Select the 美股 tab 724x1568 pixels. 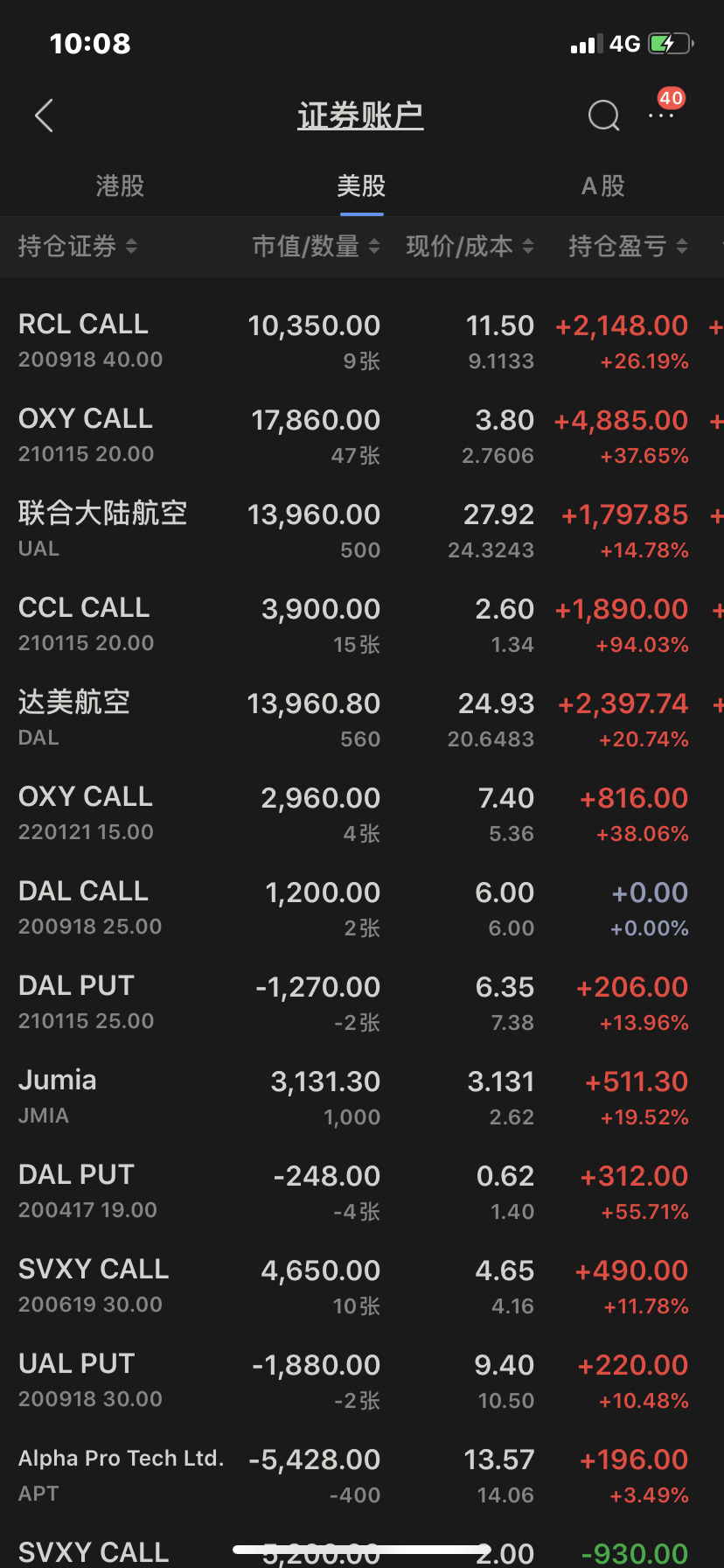[x=361, y=186]
